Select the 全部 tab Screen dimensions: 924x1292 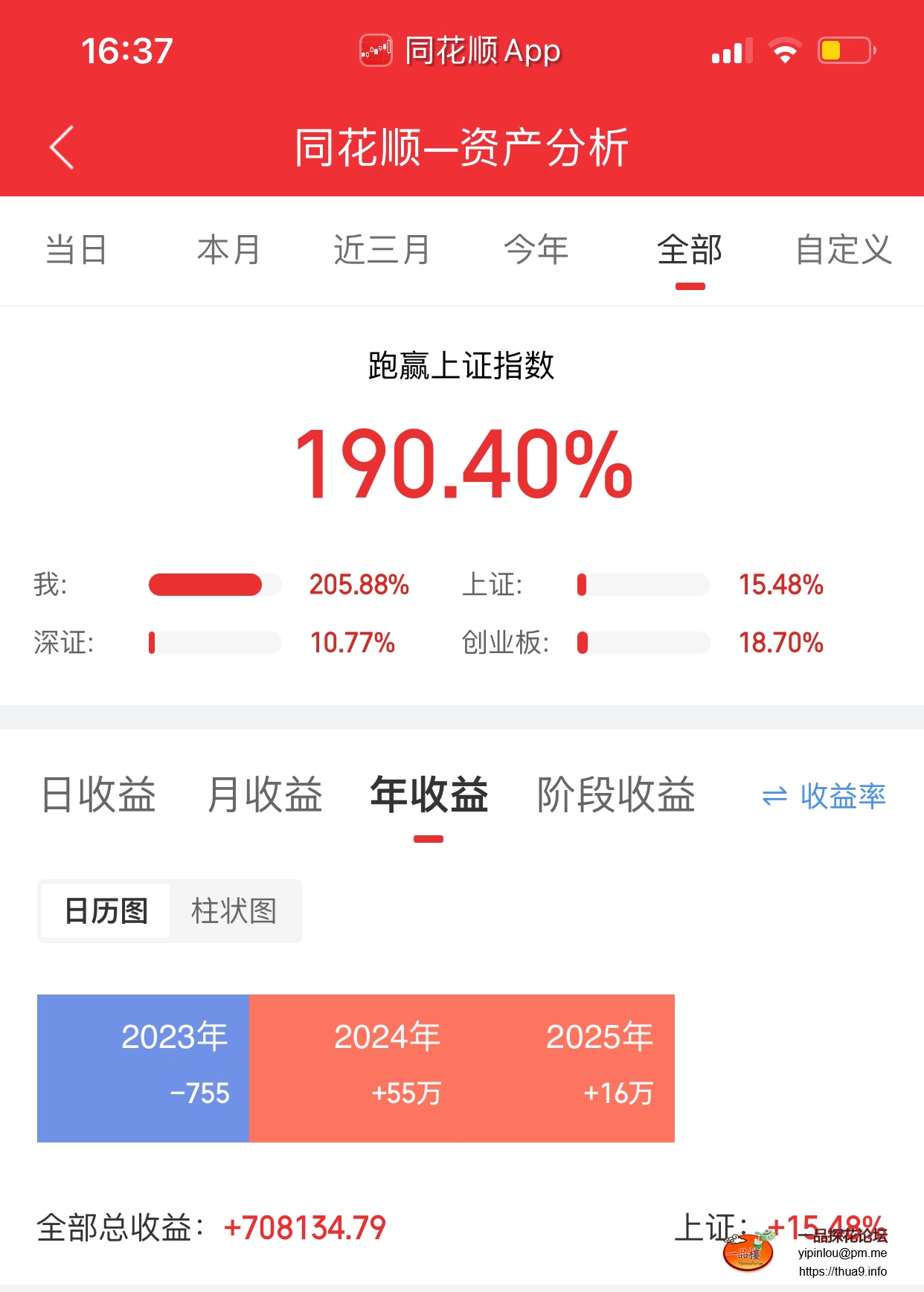point(690,250)
